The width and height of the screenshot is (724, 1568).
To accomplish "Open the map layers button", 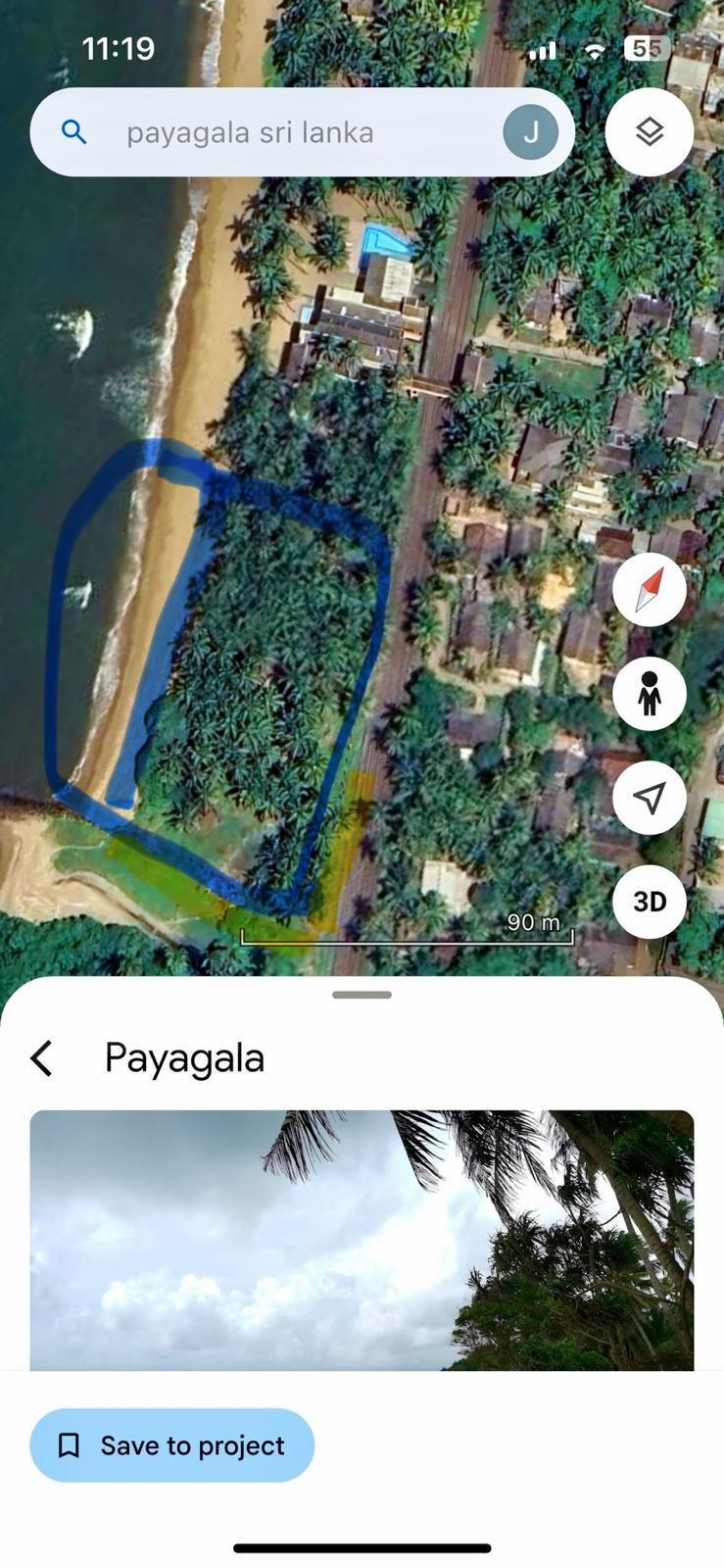I will tap(650, 131).
